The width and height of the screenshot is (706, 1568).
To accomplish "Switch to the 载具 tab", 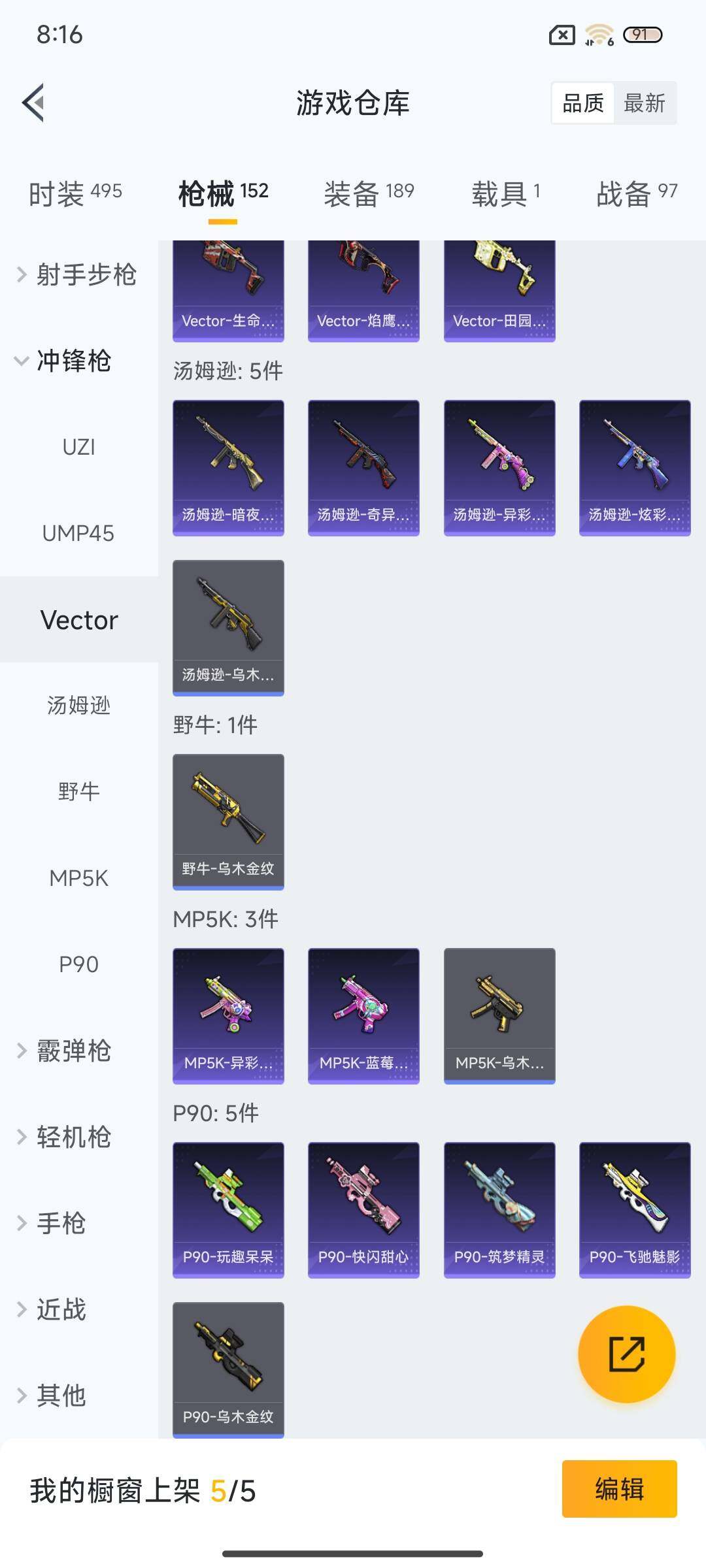I will point(505,194).
